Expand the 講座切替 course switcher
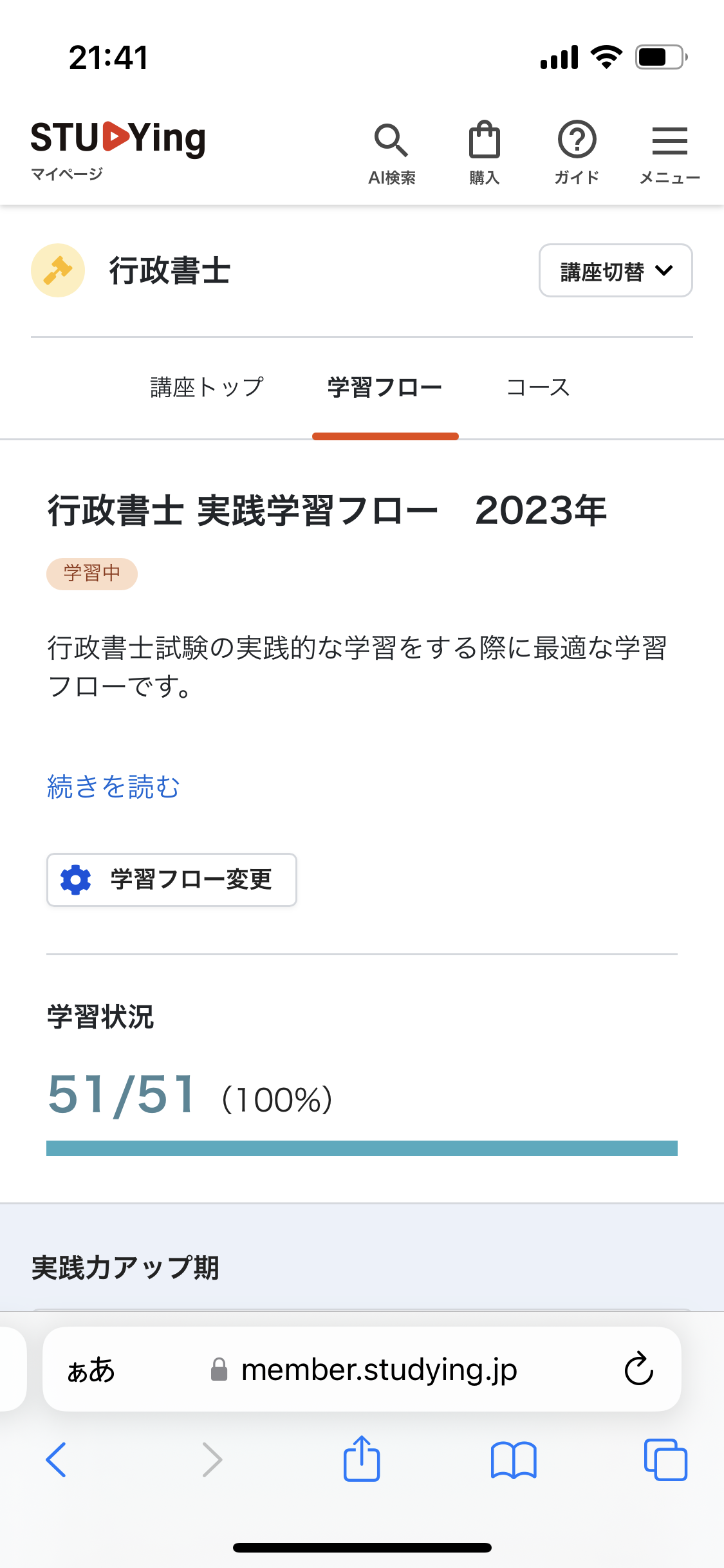Image resolution: width=724 pixels, height=1568 pixels. [x=615, y=270]
